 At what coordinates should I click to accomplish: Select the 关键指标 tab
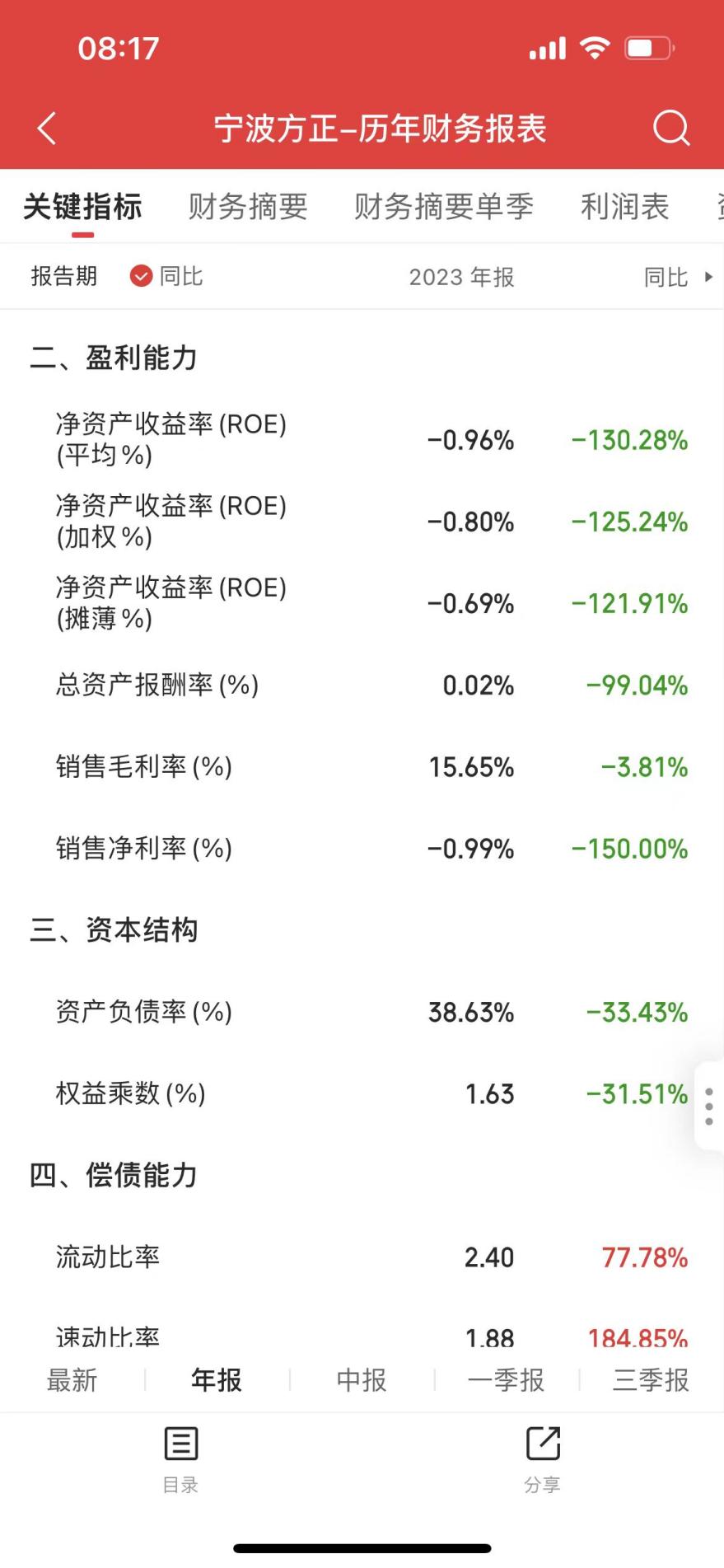[82, 207]
